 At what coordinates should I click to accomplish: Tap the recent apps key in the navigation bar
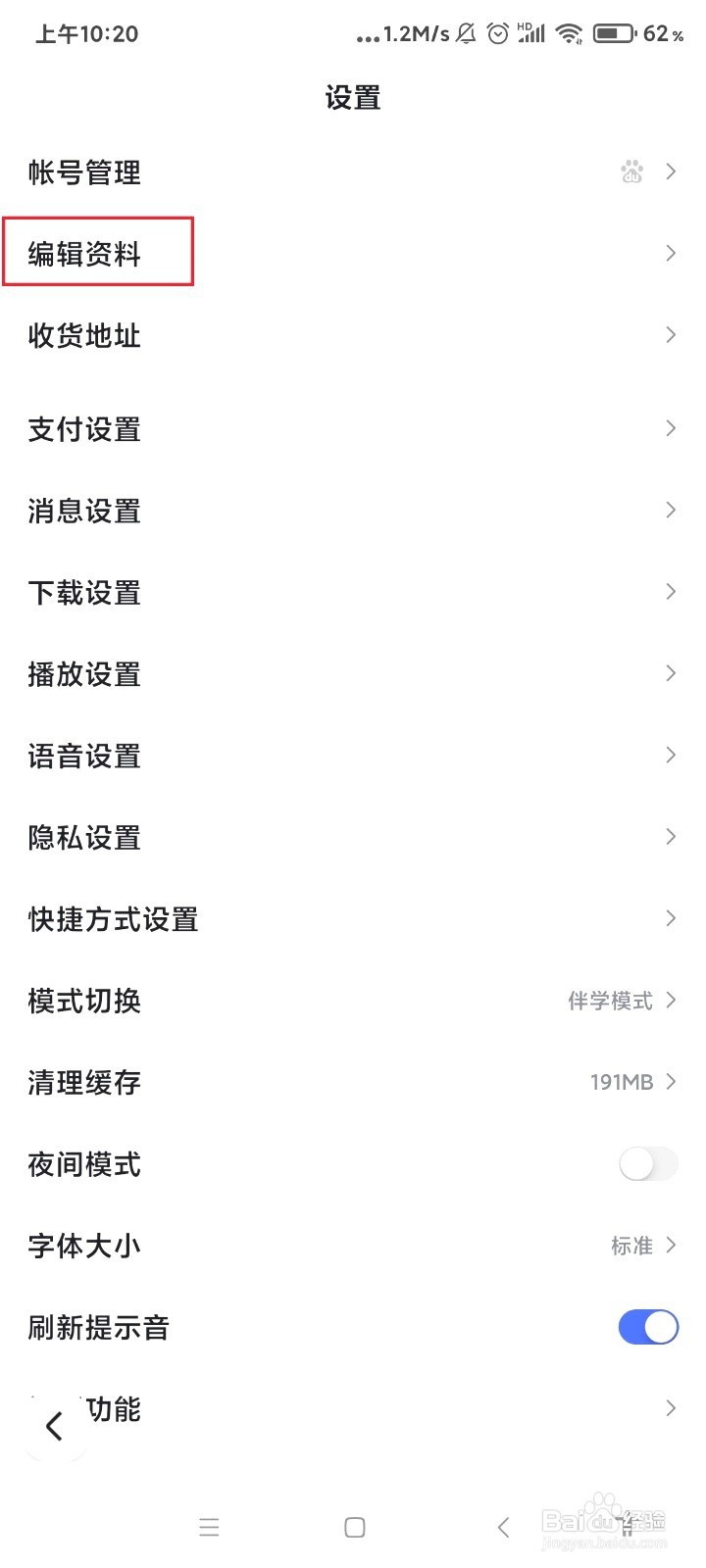209,1527
